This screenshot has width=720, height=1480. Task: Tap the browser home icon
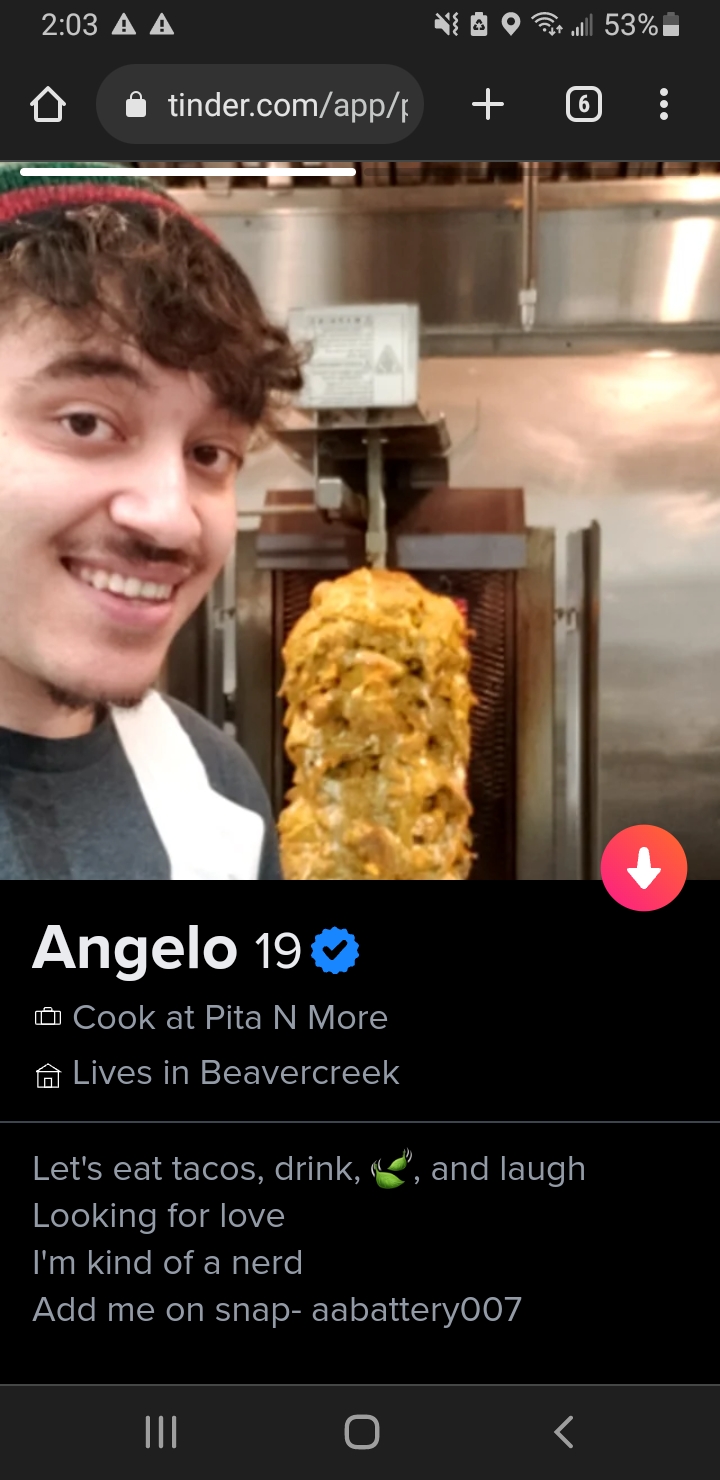click(48, 105)
